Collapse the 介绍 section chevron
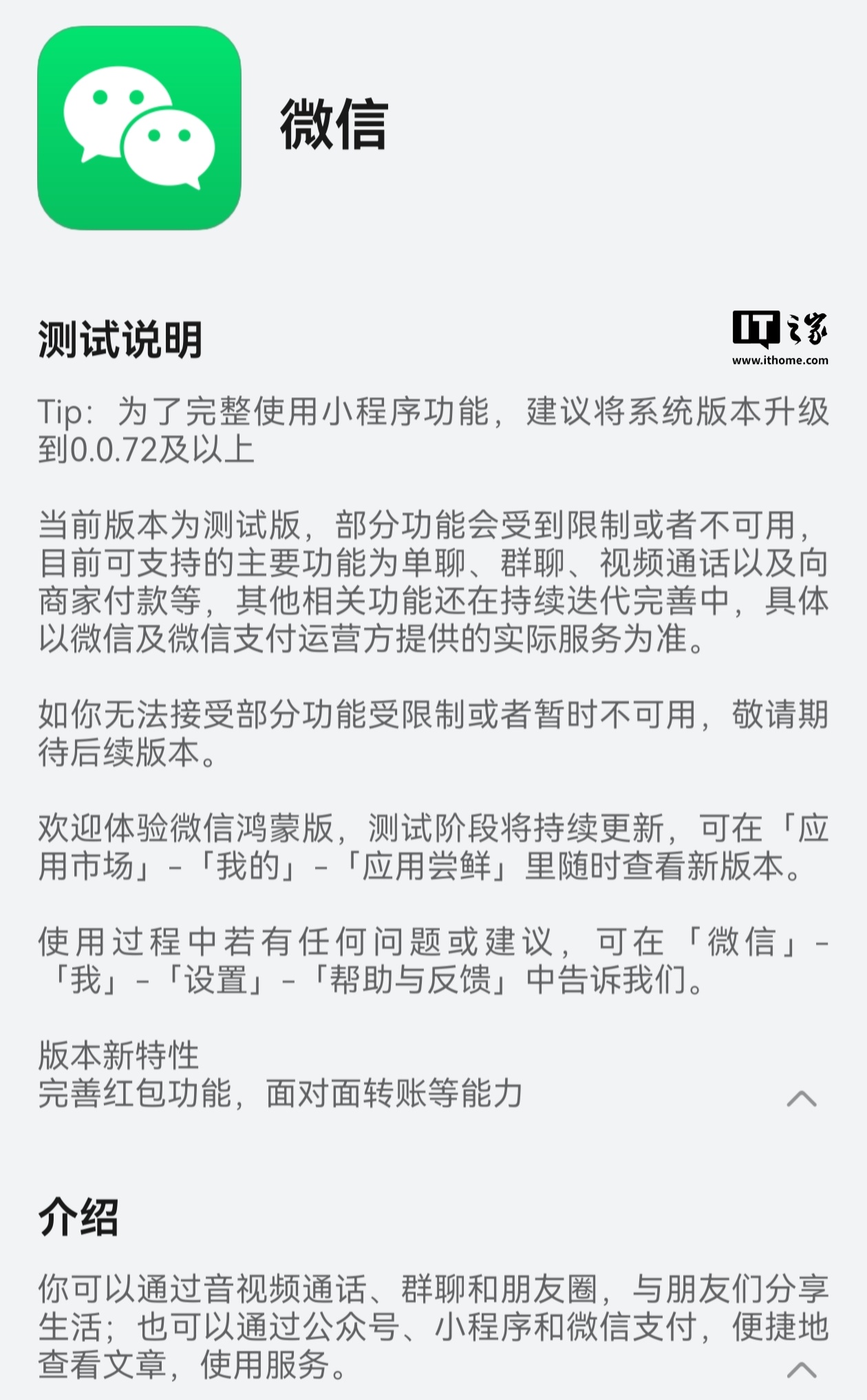Viewport: 867px width, 1400px height. click(x=802, y=1370)
